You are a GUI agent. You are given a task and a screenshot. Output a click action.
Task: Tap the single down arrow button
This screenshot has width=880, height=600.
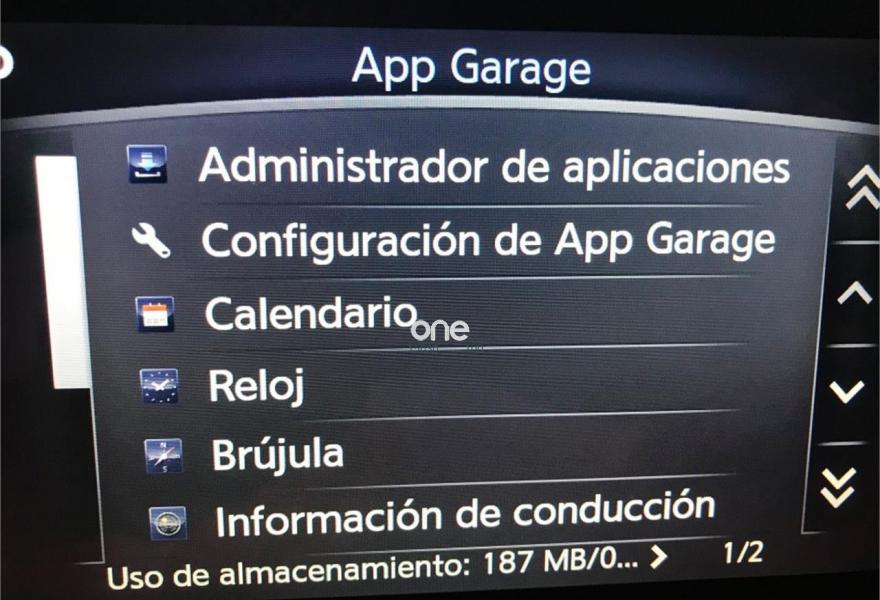tap(847, 391)
